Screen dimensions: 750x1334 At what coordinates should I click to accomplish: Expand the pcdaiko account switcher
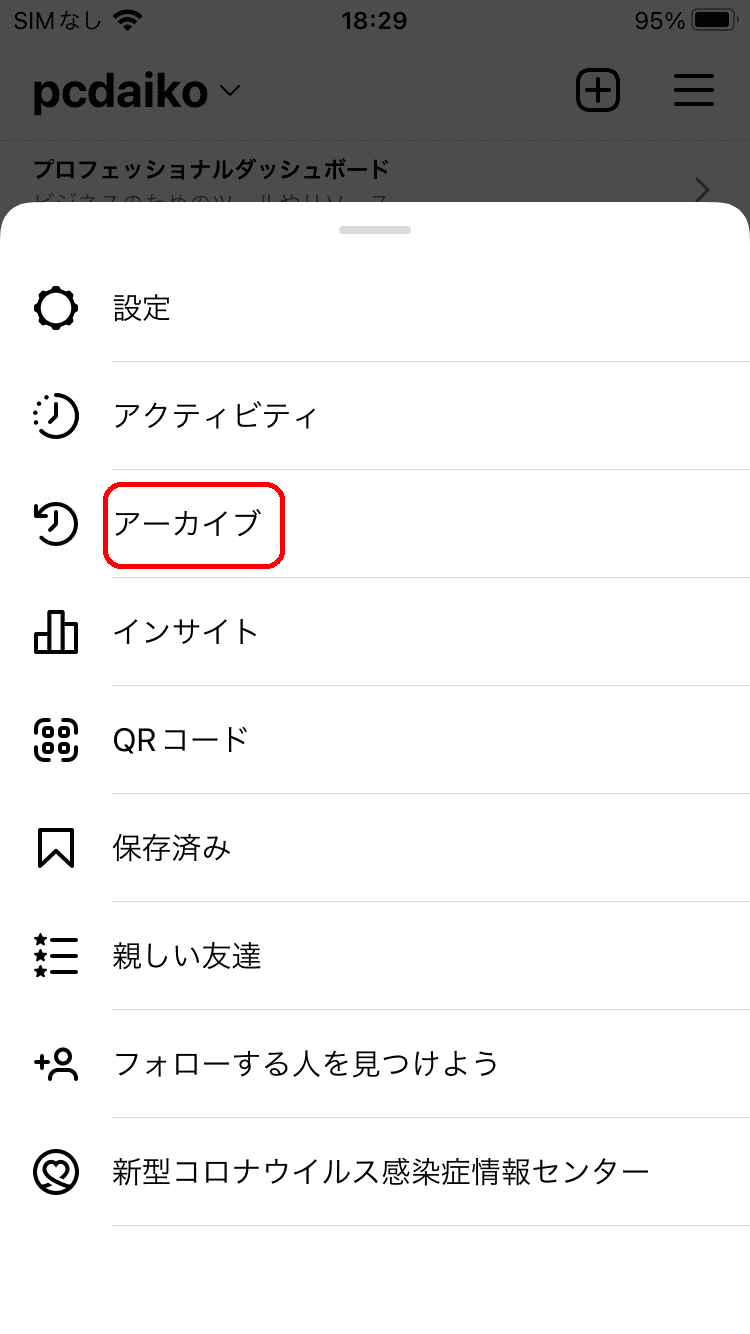(137, 92)
